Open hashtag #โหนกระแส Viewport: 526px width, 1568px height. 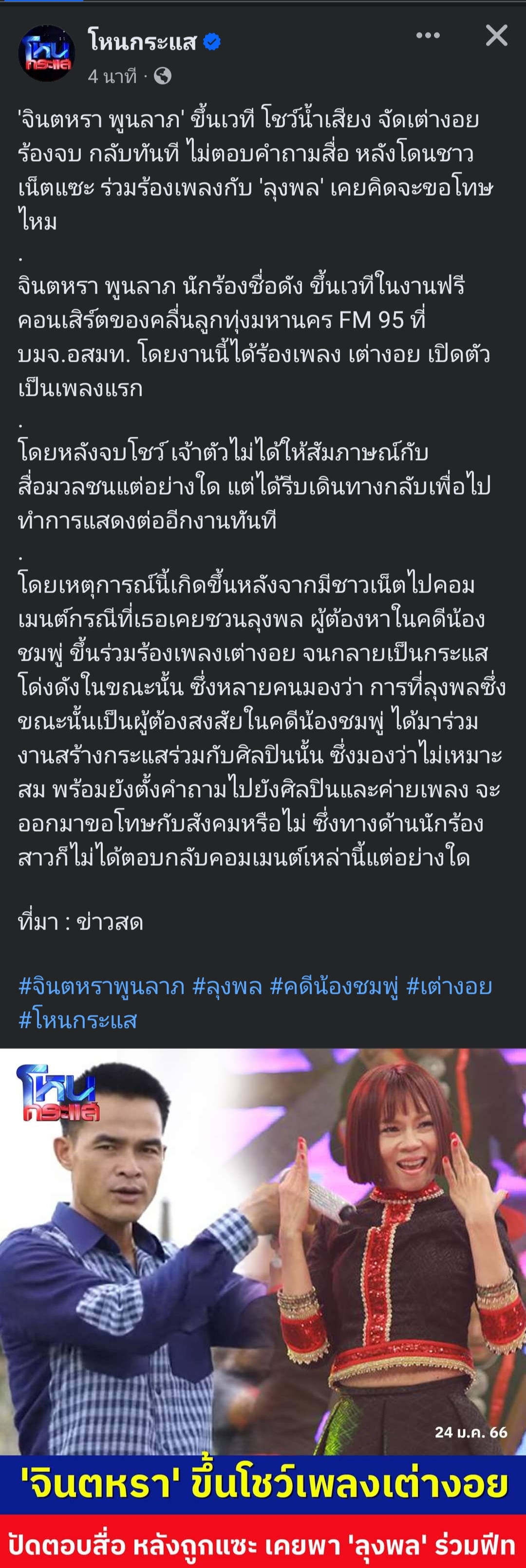[x=78, y=1020]
